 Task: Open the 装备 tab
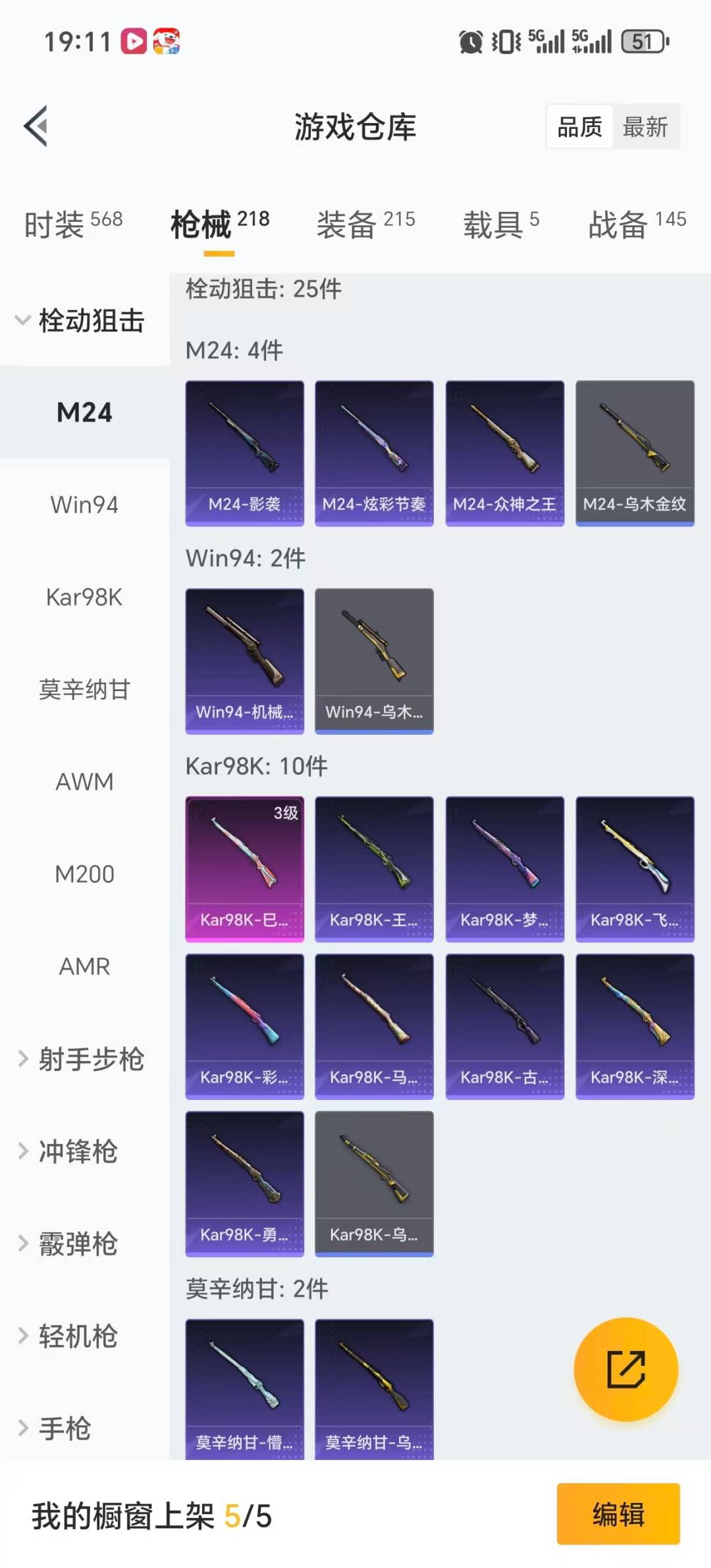pyautogui.click(x=365, y=224)
